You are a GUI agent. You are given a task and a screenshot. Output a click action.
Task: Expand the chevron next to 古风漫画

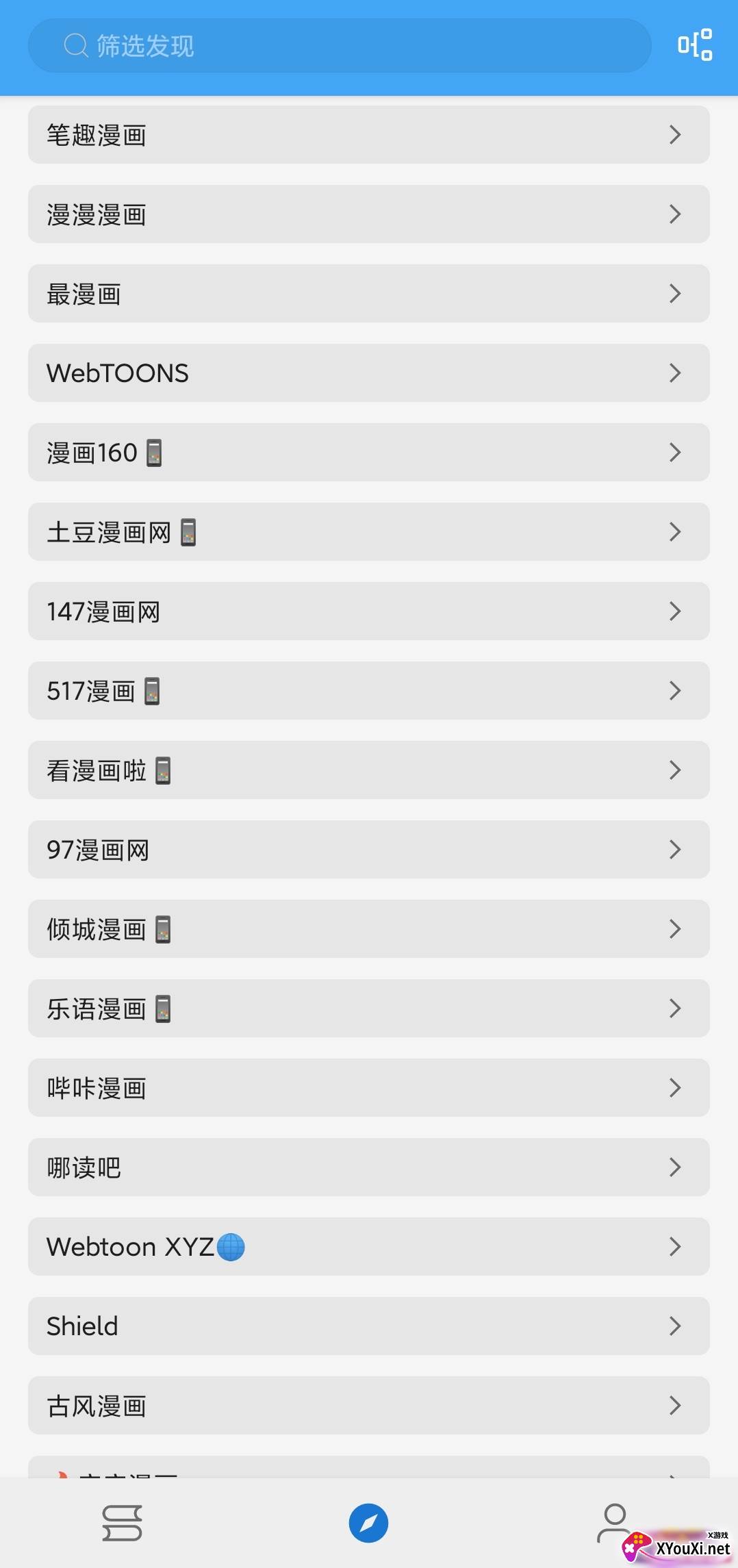click(x=675, y=1405)
